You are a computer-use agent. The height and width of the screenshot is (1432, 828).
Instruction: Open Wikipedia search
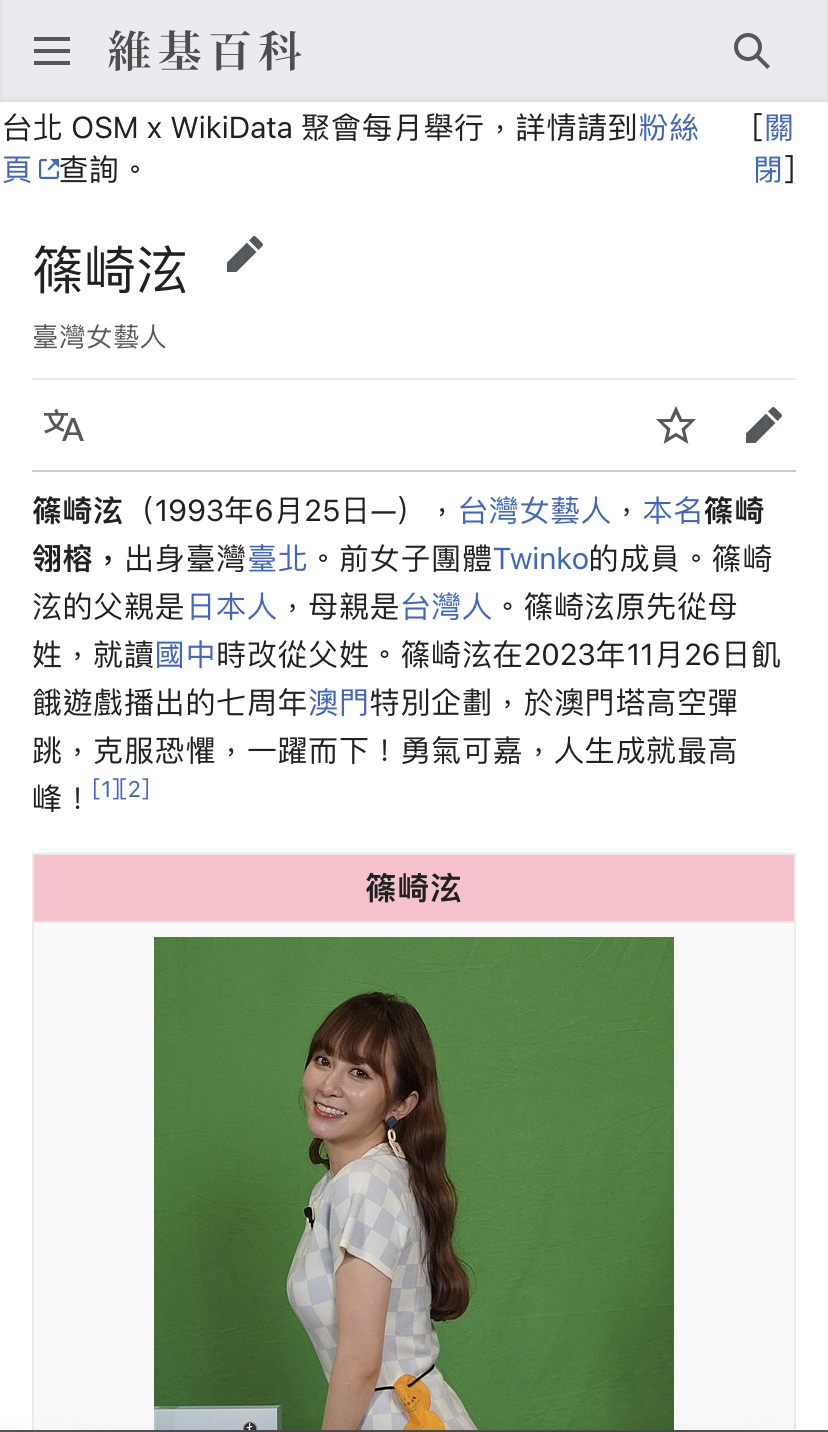pyautogui.click(x=751, y=50)
